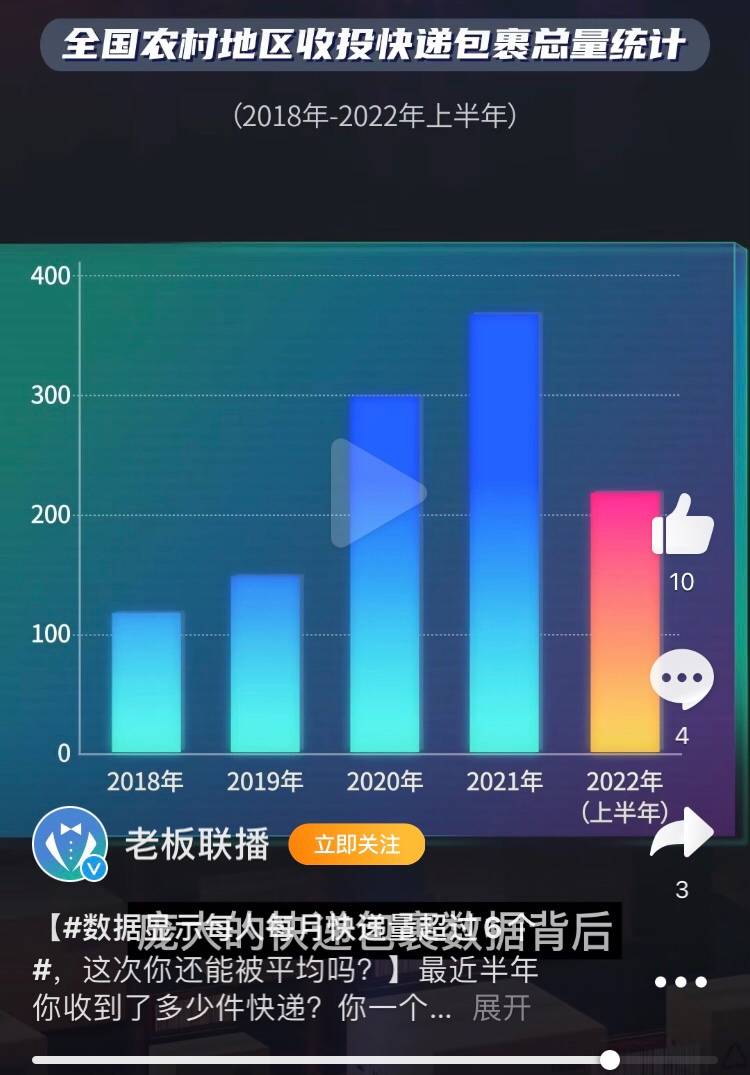
Task: Open the three-dot more options menu
Action: [x=681, y=982]
